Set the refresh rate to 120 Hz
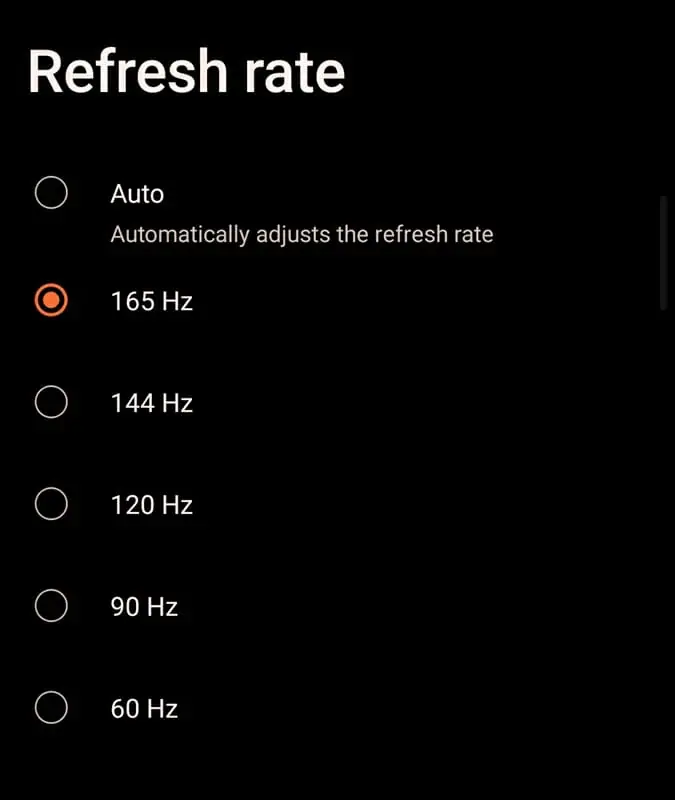 coord(51,504)
